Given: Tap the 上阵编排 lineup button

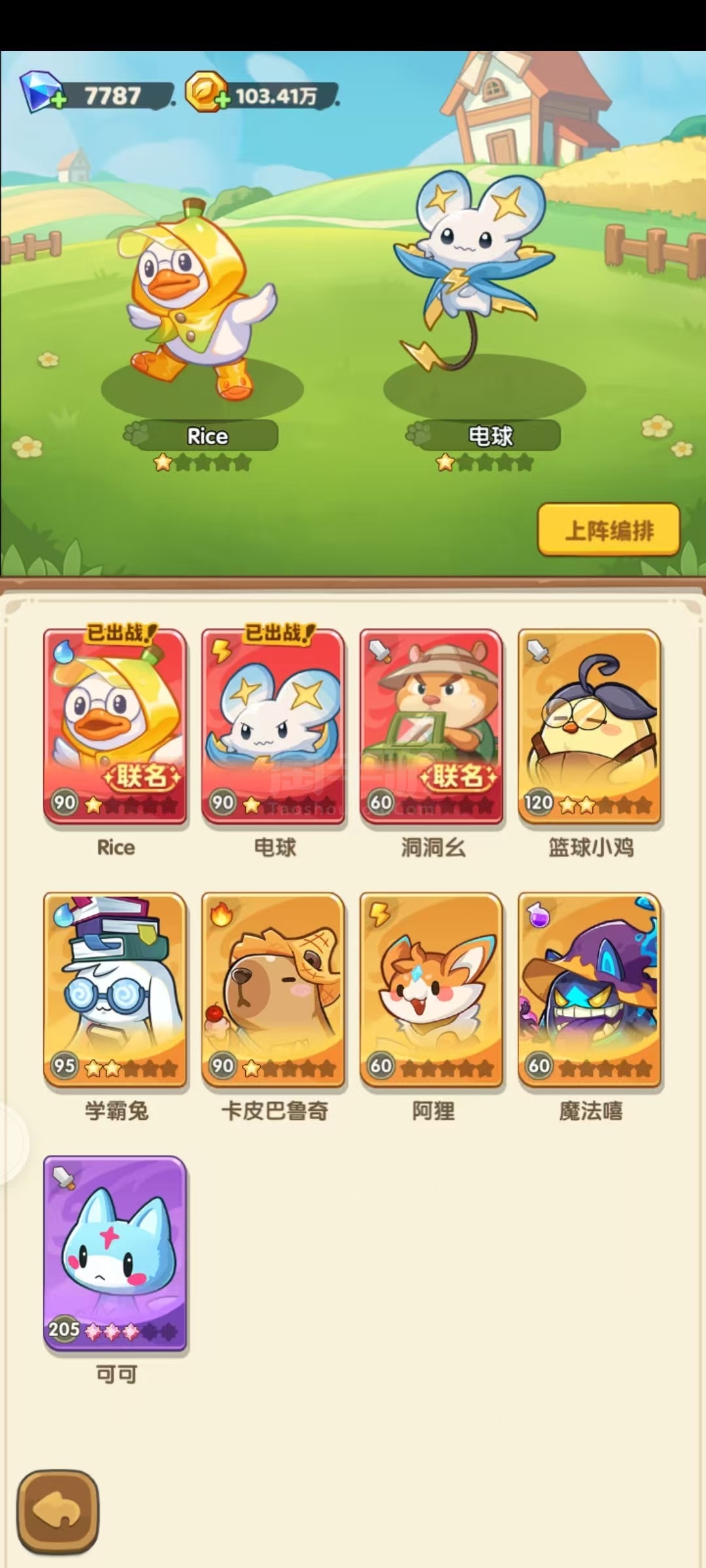Looking at the screenshot, I should click(x=609, y=530).
